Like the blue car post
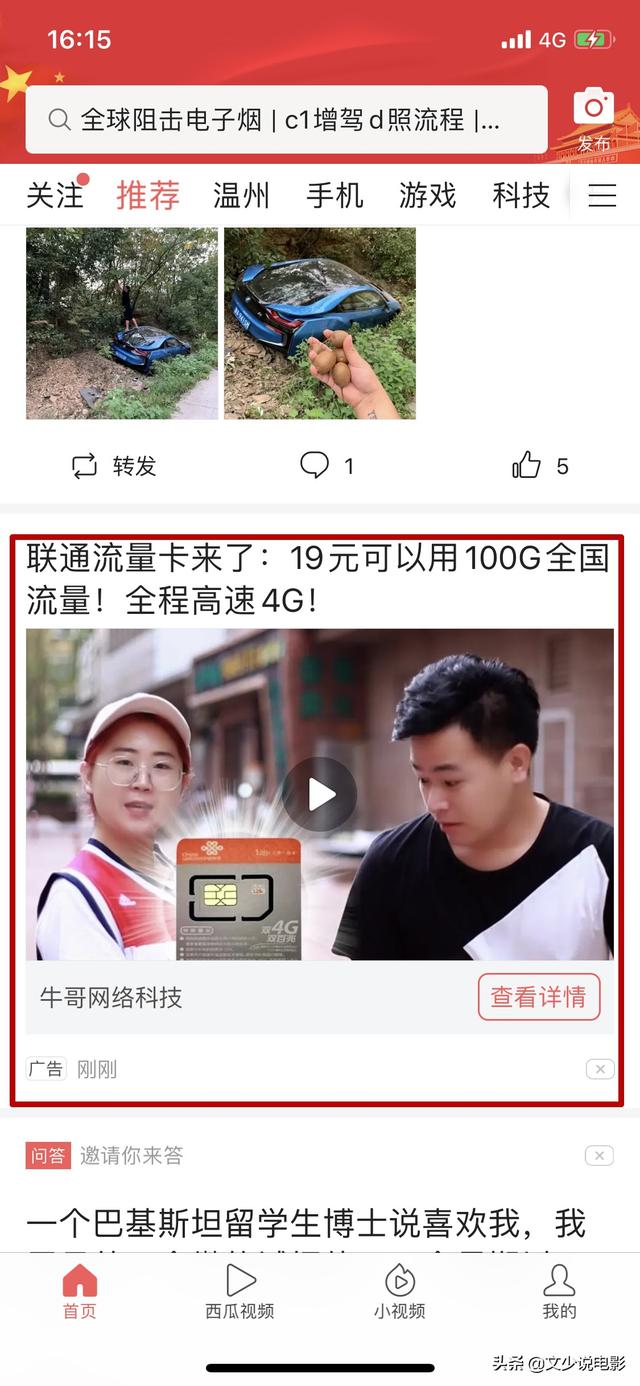Screen dimensions: 640x1386 [540, 466]
